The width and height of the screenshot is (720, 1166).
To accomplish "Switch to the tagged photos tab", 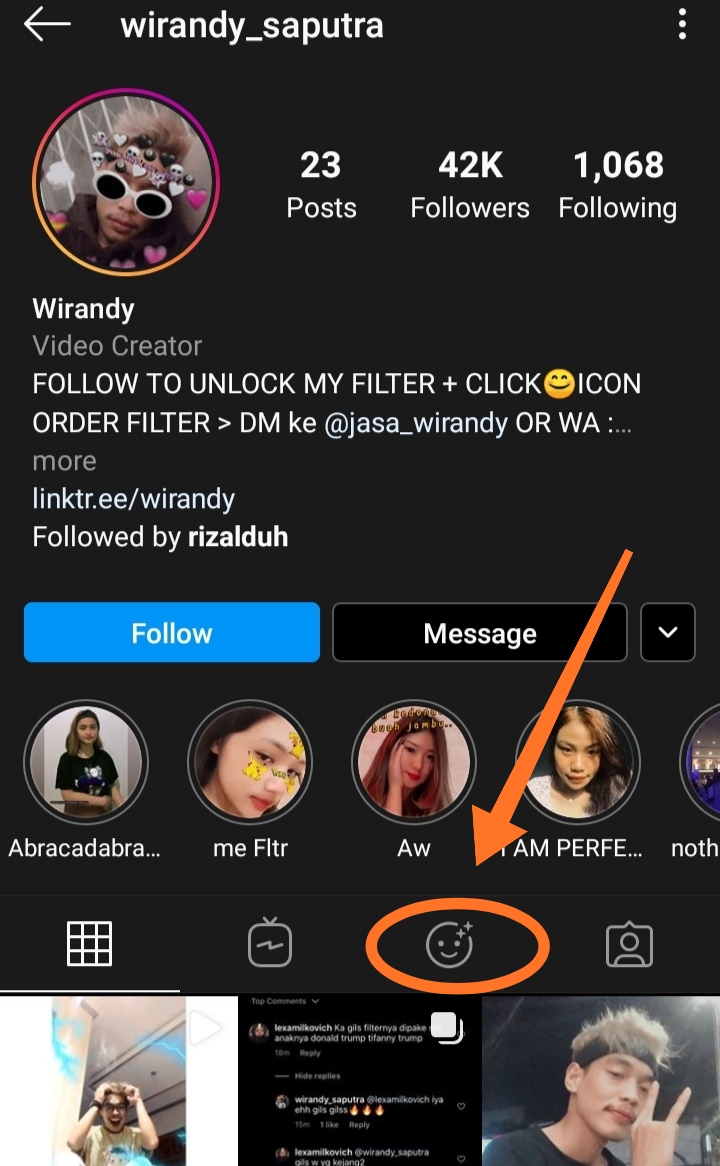I will pos(629,944).
